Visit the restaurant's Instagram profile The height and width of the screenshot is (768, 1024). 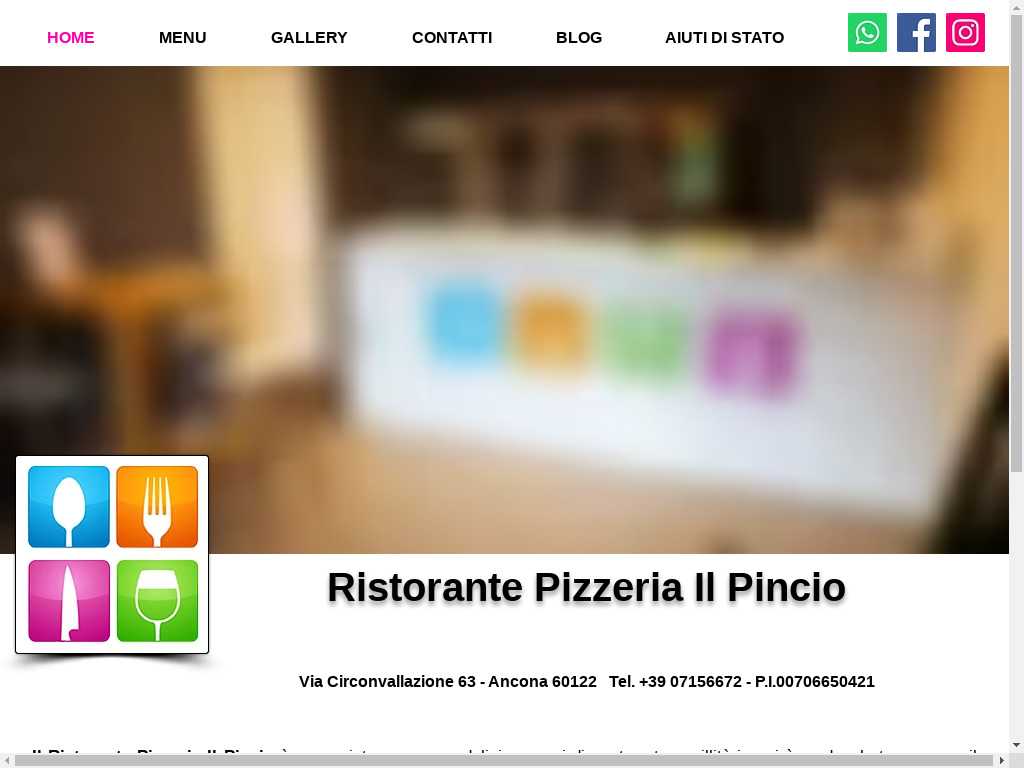point(965,33)
